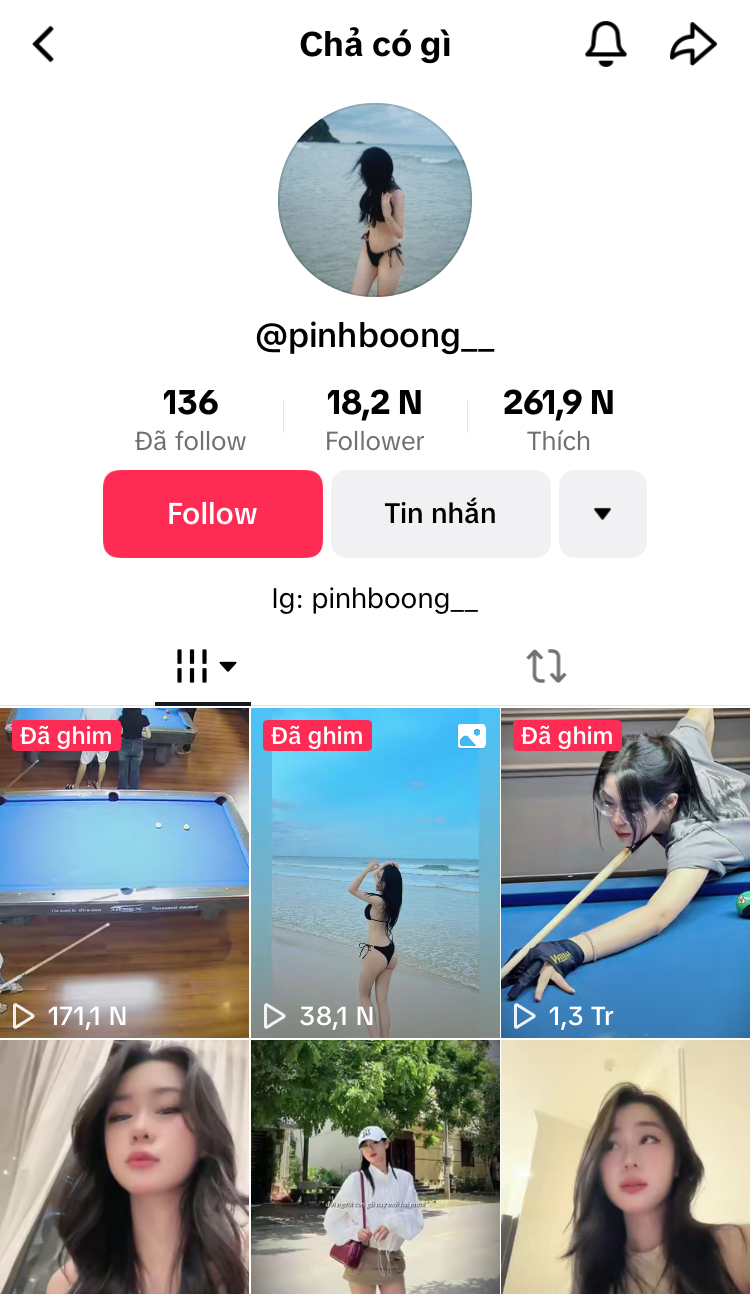
Task: Open the profile picture of @pinhboong__
Action: click(x=375, y=200)
